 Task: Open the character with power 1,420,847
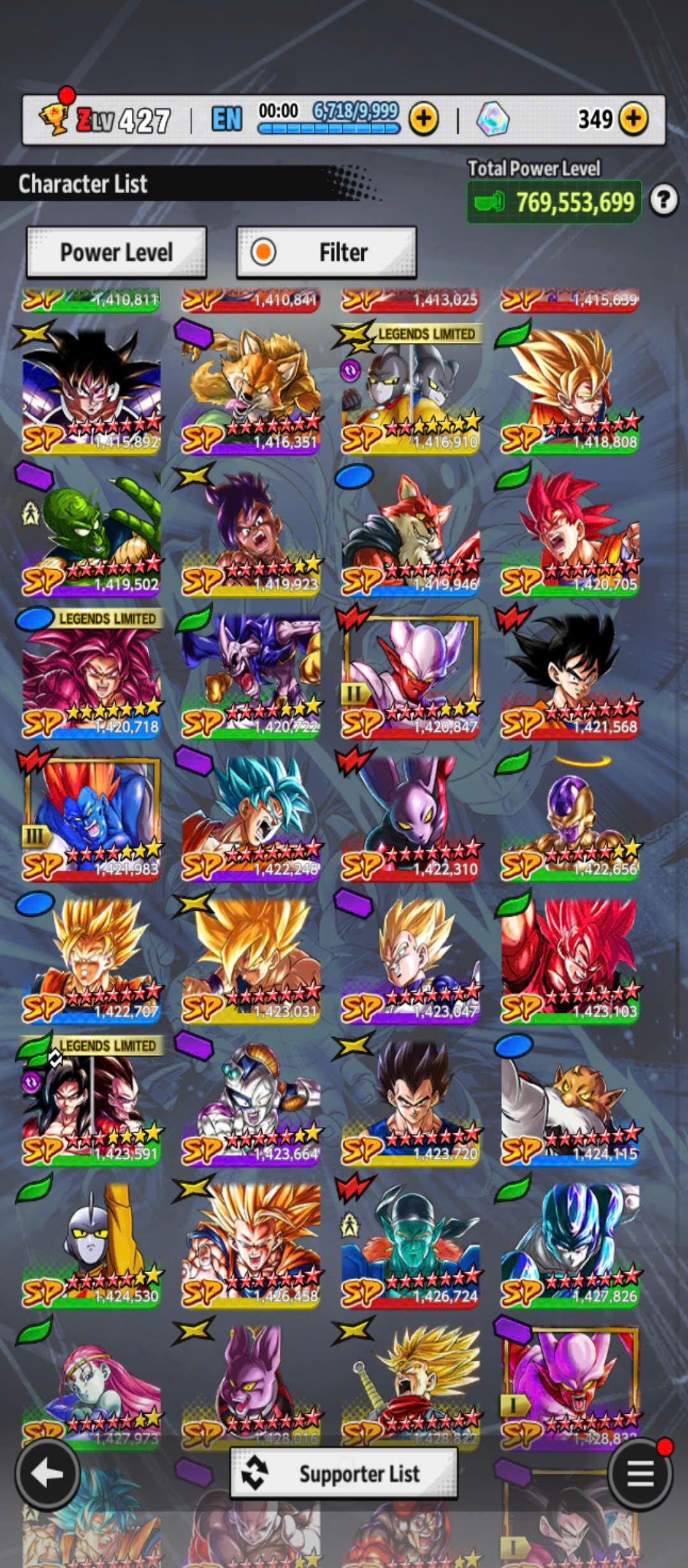point(410,674)
